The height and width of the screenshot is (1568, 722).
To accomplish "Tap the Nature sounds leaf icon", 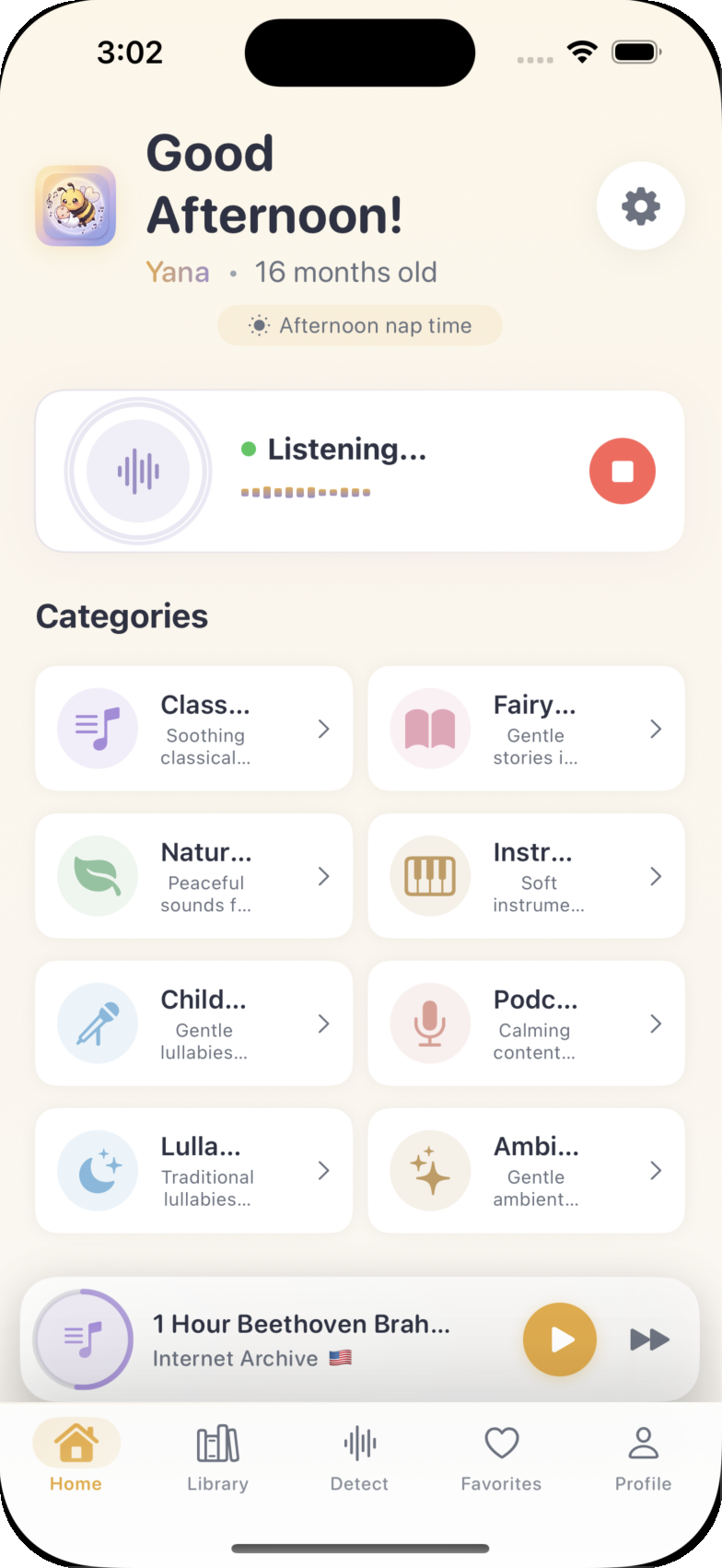I will pos(98,875).
